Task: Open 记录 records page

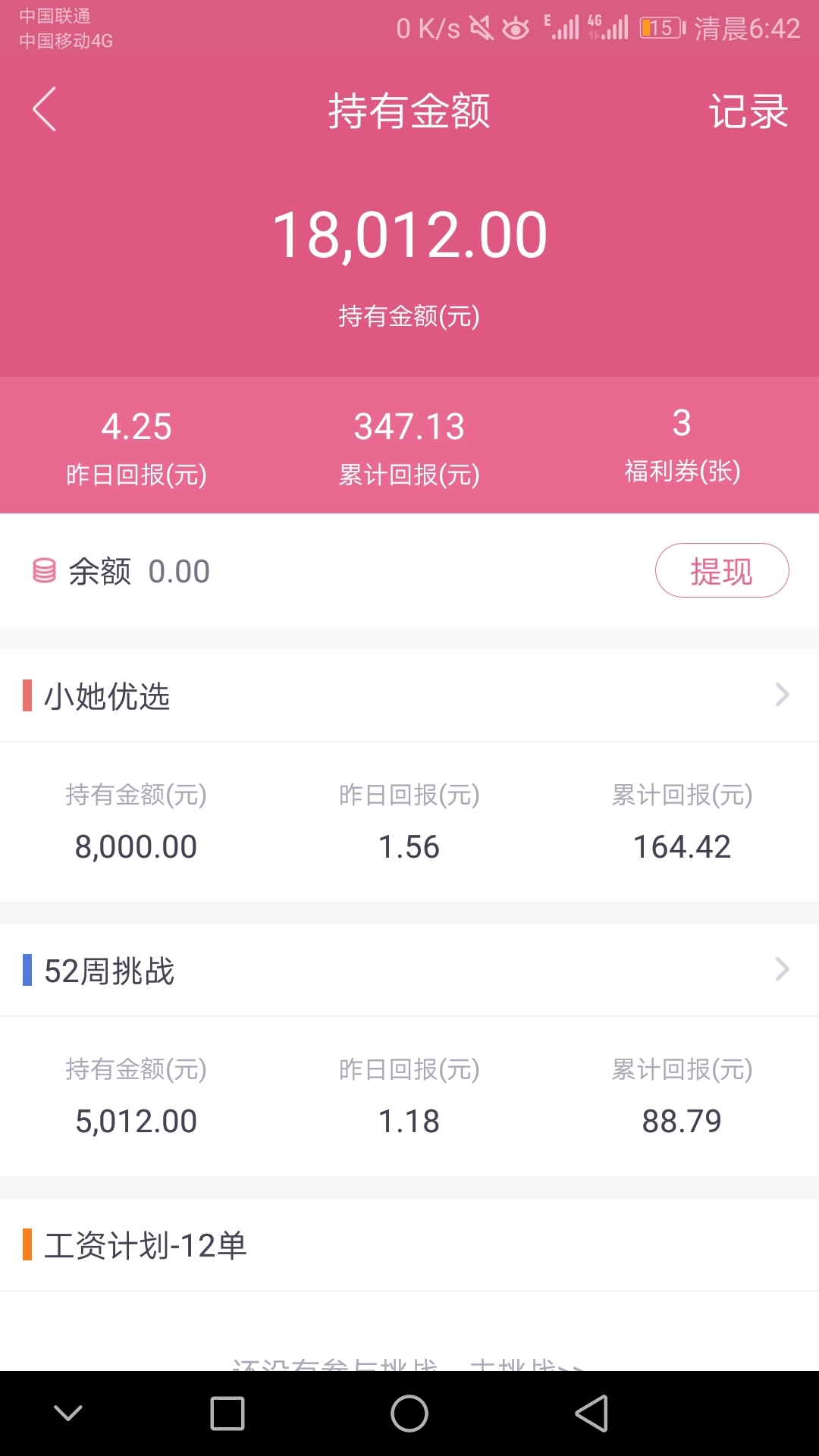Action: tap(748, 111)
